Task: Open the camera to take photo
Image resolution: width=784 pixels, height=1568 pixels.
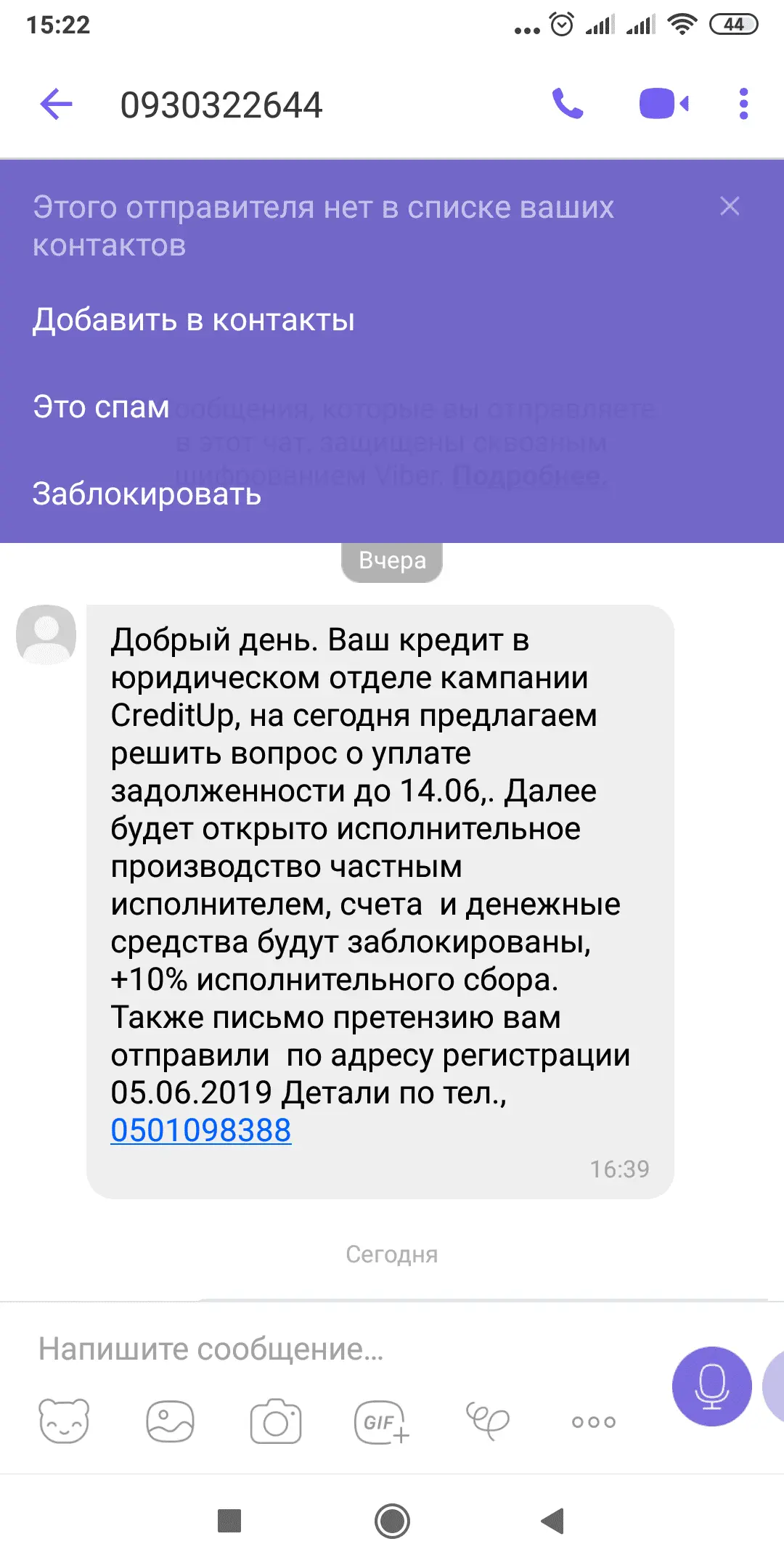Action: (x=276, y=1422)
